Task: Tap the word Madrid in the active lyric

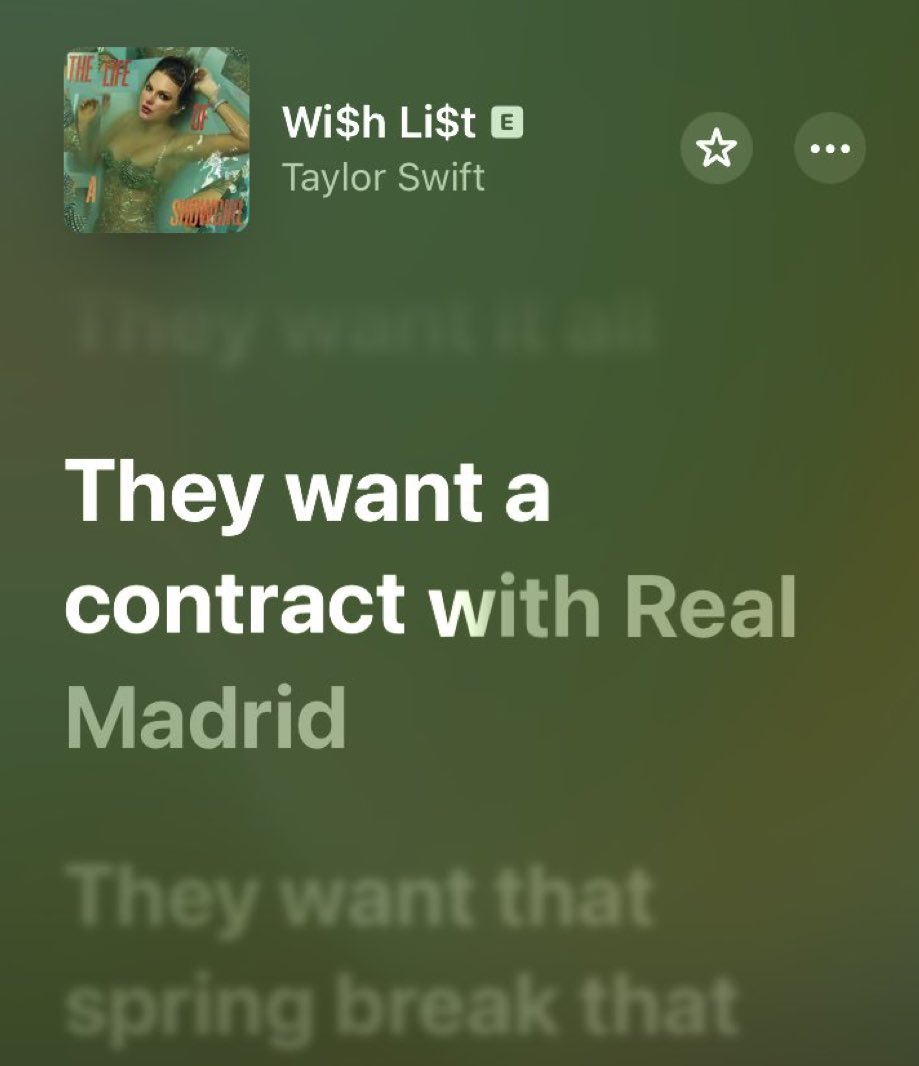Action: coord(205,710)
